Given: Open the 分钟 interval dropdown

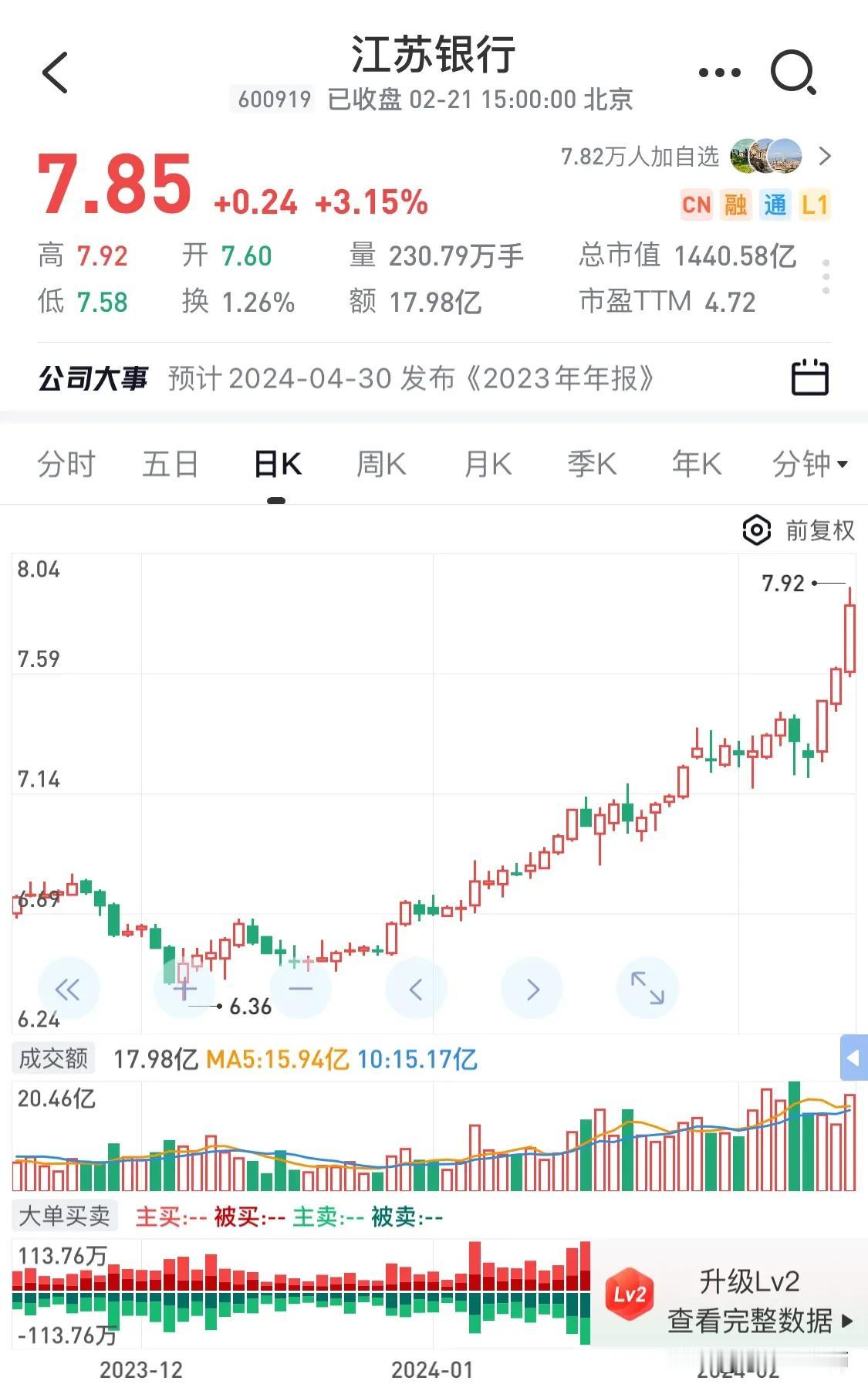Looking at the screenshot, I should 807,464.
